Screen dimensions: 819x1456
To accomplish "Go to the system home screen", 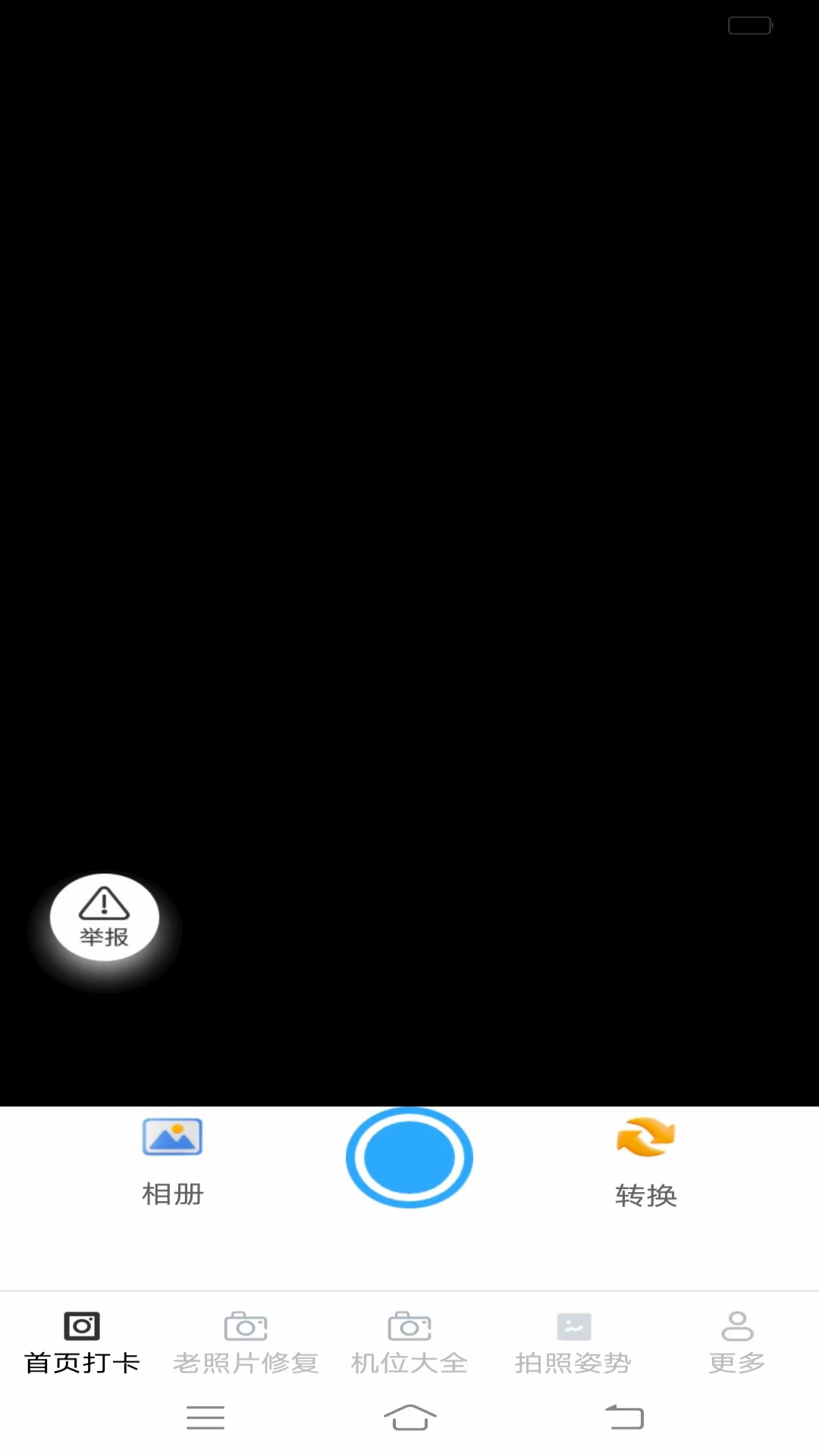I will point(409,1417).
